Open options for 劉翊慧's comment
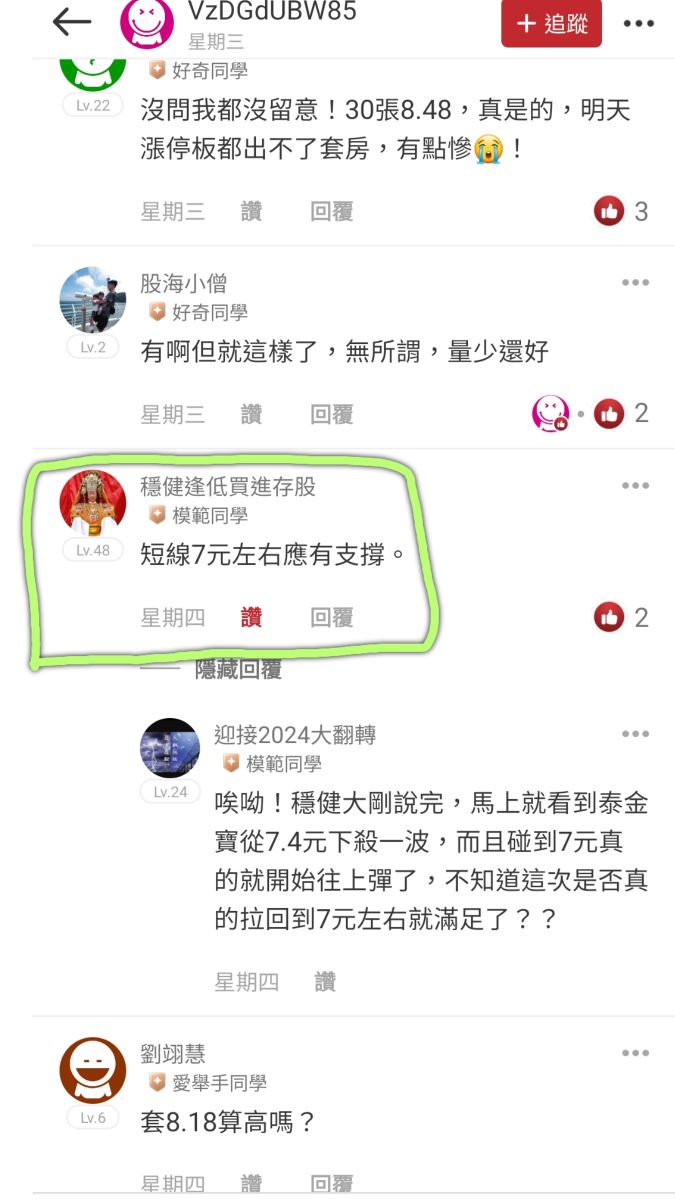This screenshot has width=675, height=1200. 635,1053
